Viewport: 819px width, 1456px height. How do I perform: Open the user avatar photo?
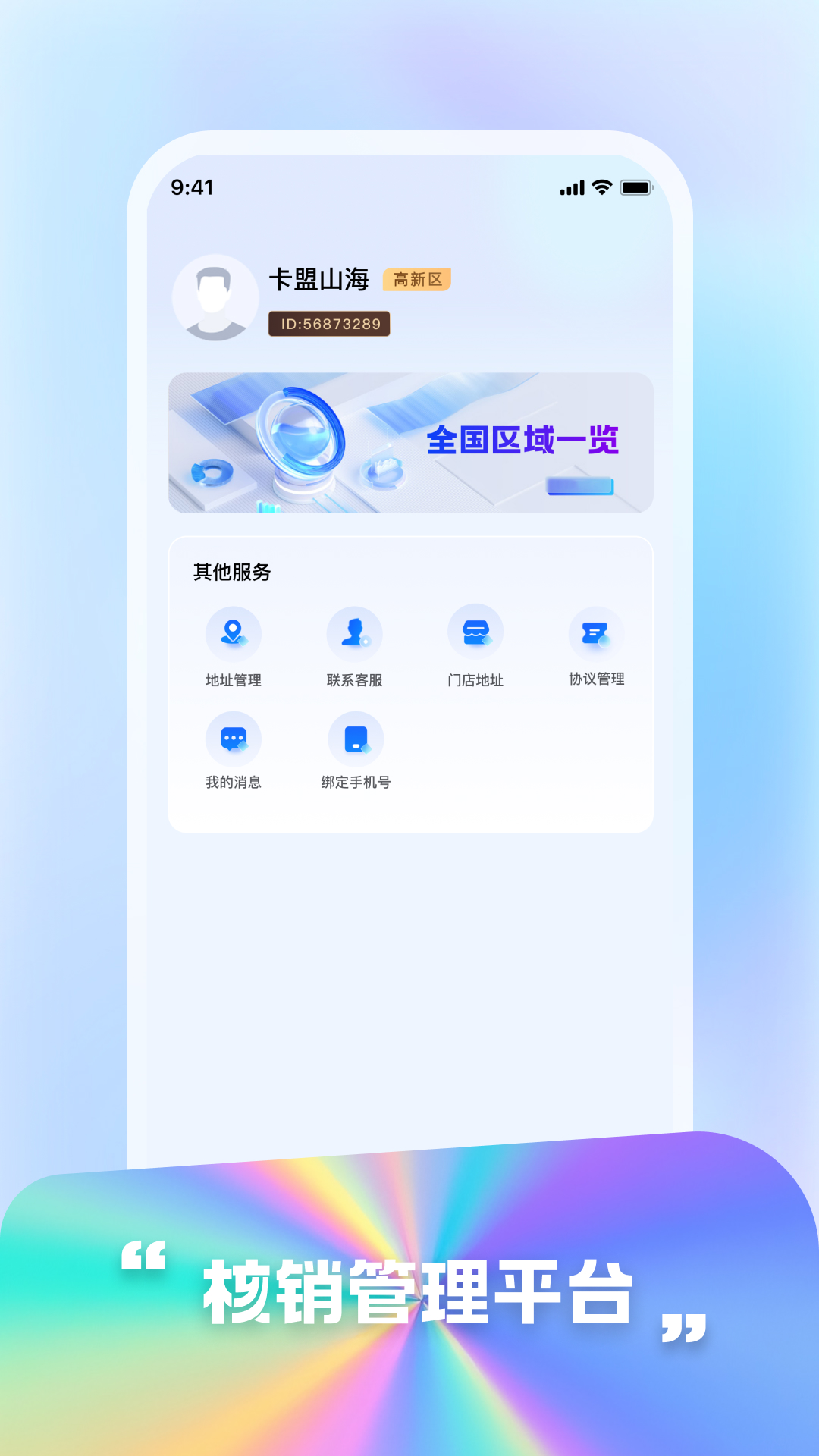point(215,299)
